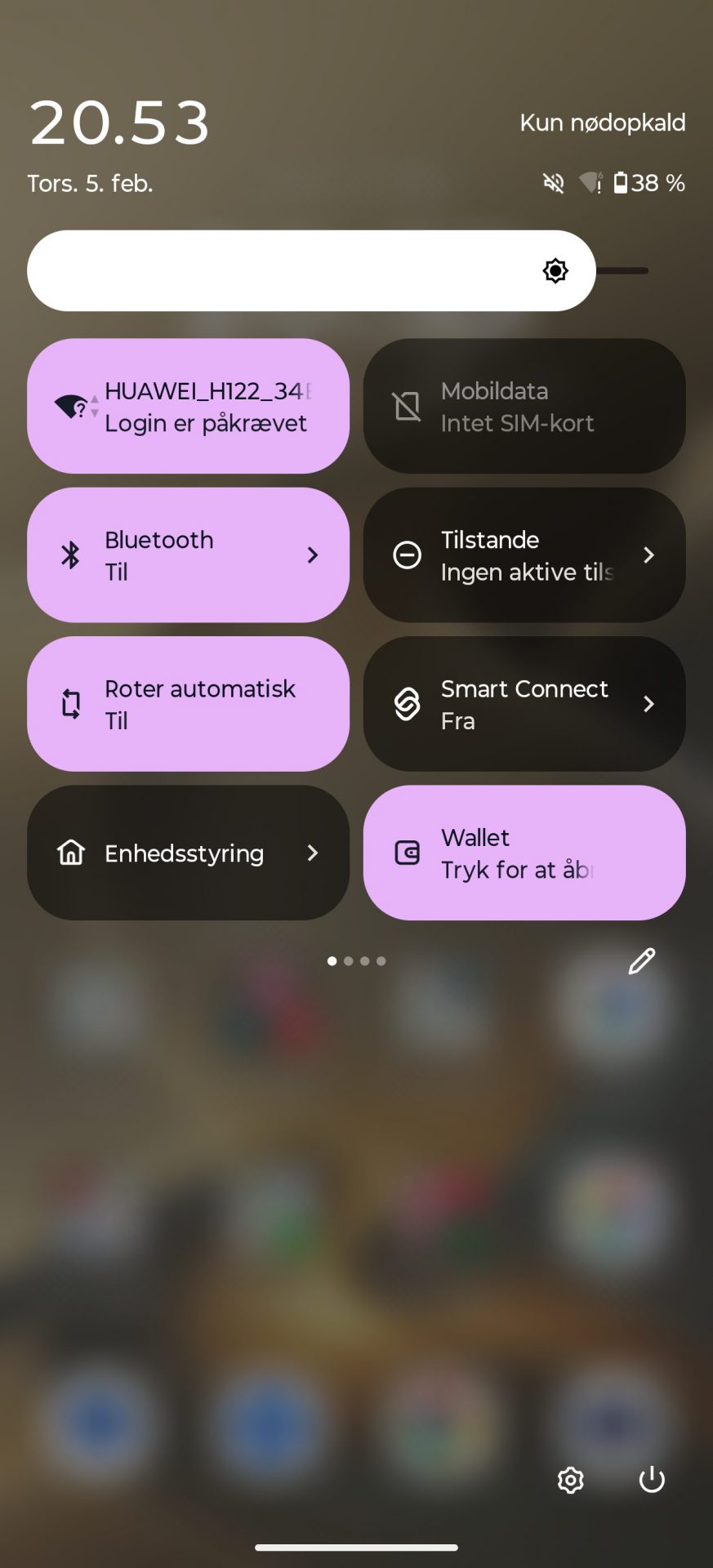The height and width of the screenshot is (1568, 713).
Task: Open the power menu
Action: (x=652, y=1480)
